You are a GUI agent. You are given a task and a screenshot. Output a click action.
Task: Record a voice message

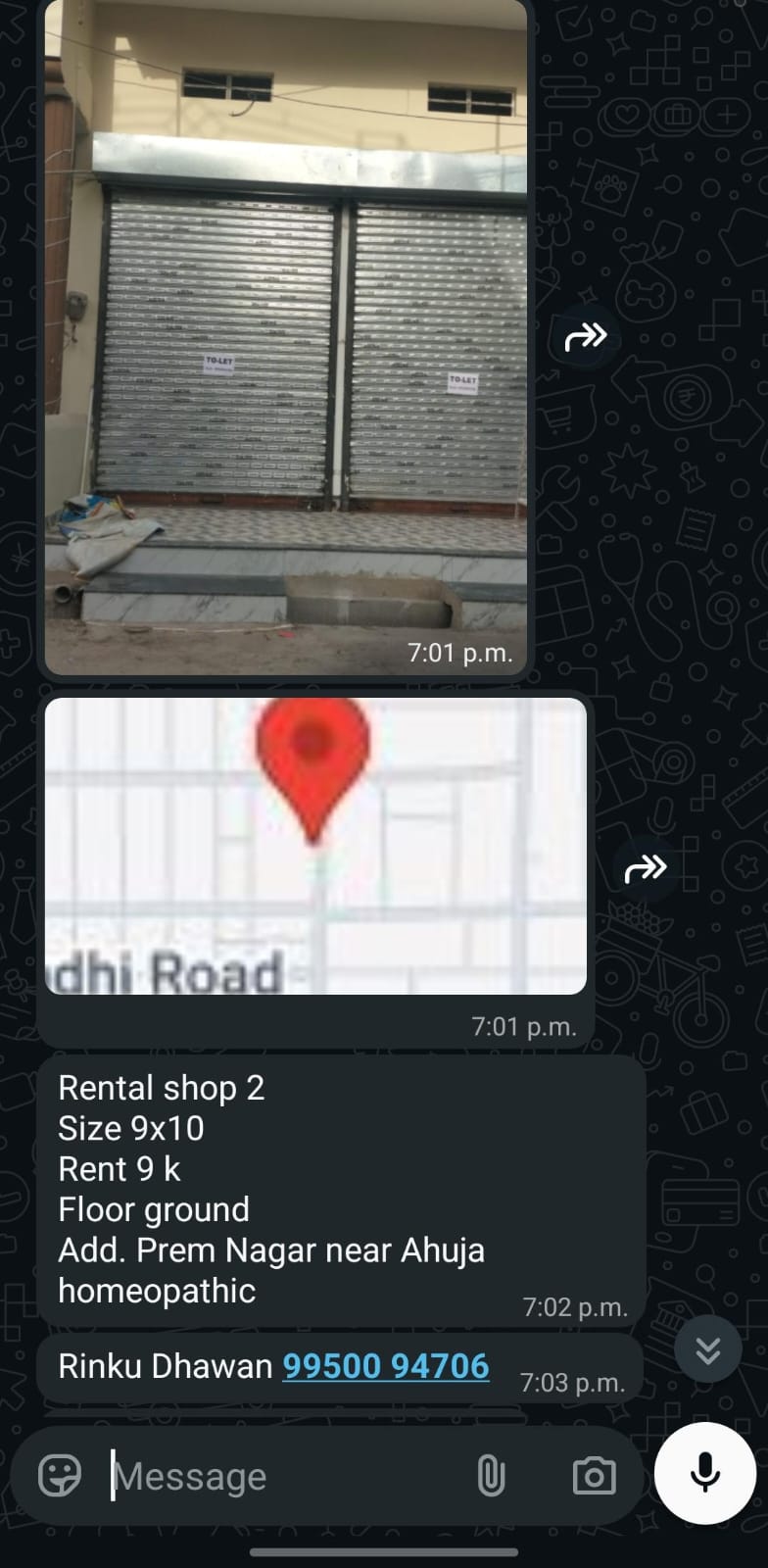point(705,1474)
